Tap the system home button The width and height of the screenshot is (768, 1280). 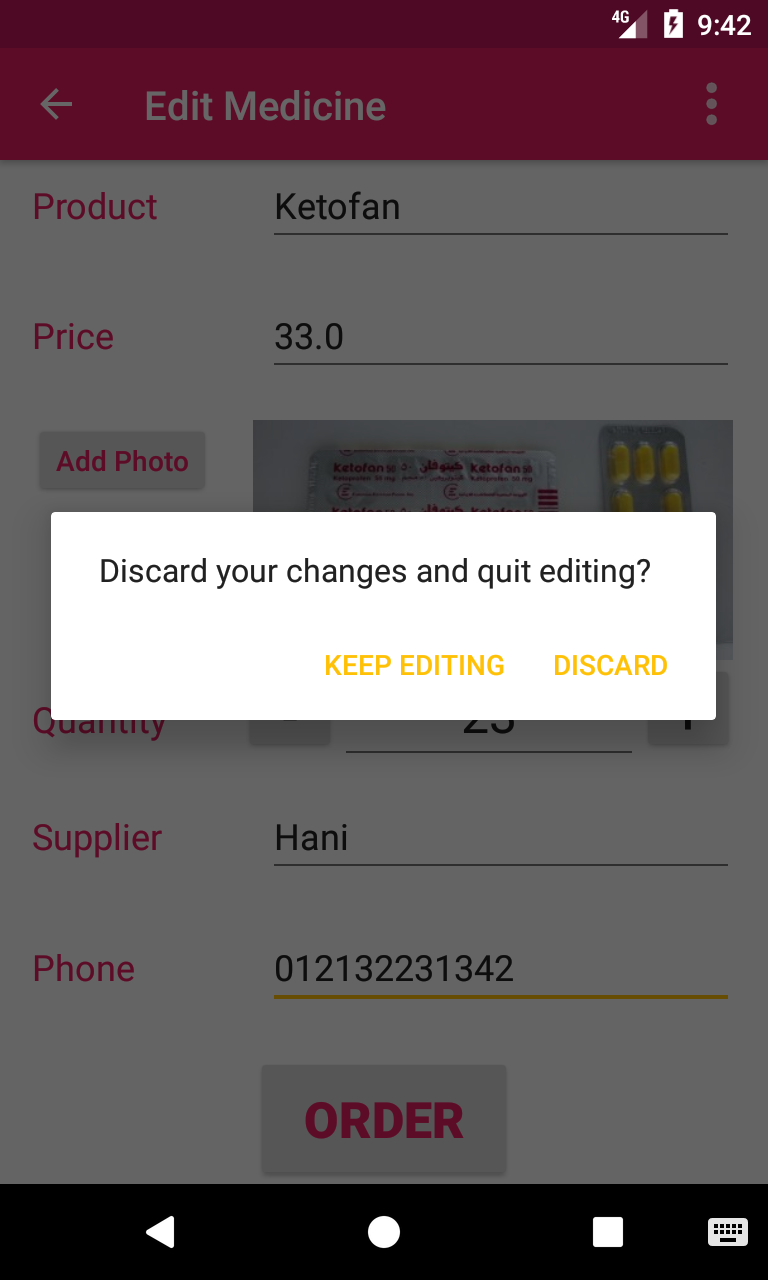[384, 1232]
